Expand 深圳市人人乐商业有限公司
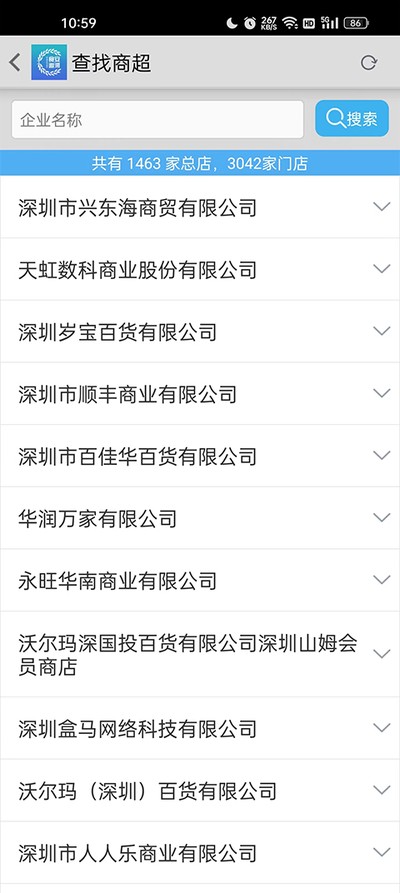Viewport: 400px width, 893px height. pyautogui.click(x=200, y=853)
